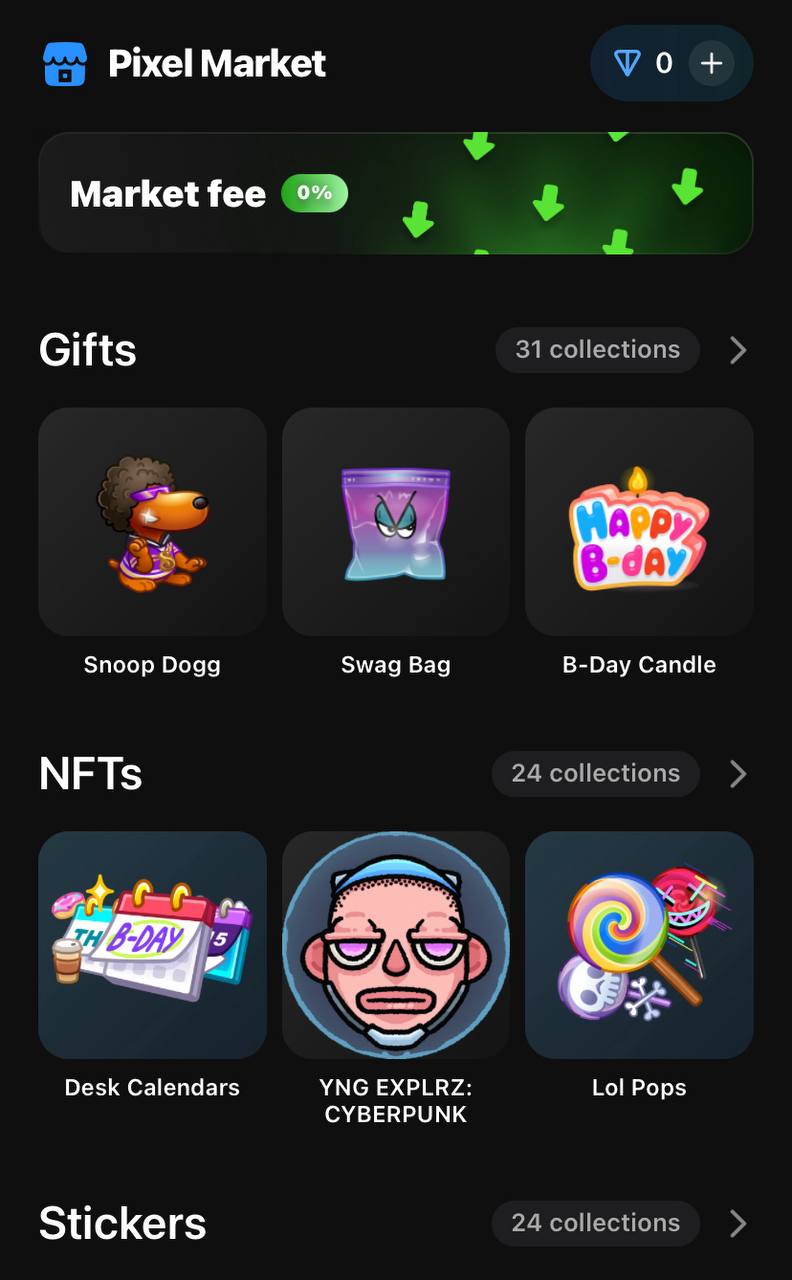
Task: Open the Market fee banner
Action: click(x=395, y=193)
